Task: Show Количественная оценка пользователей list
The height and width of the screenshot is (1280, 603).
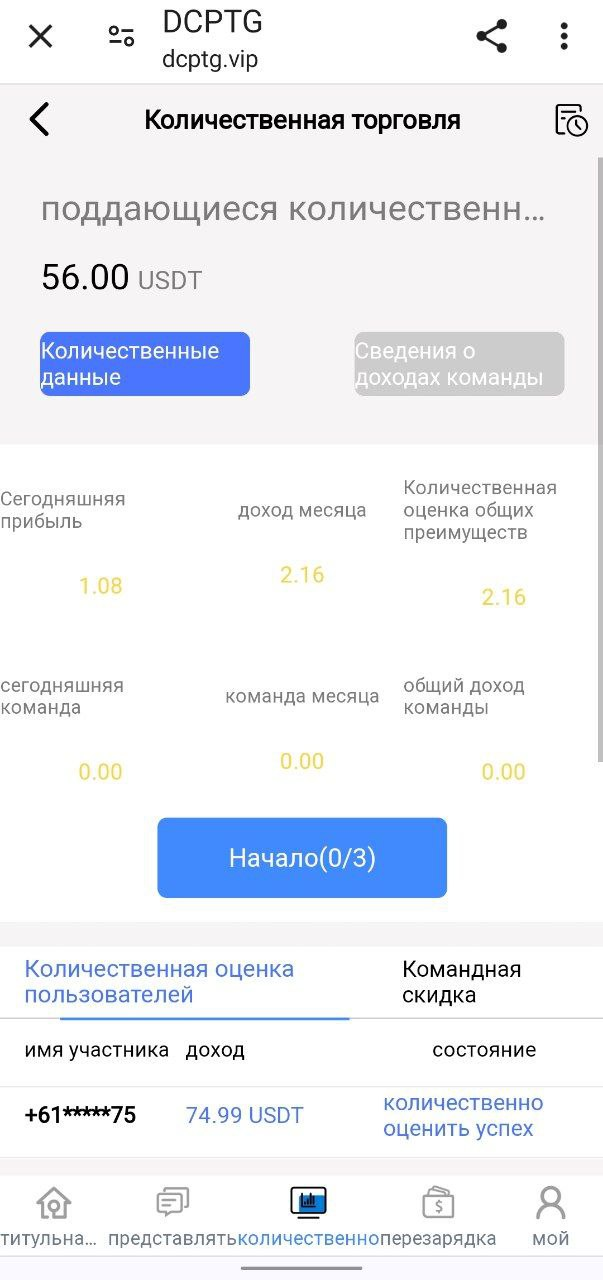Action: click(159, 981)
